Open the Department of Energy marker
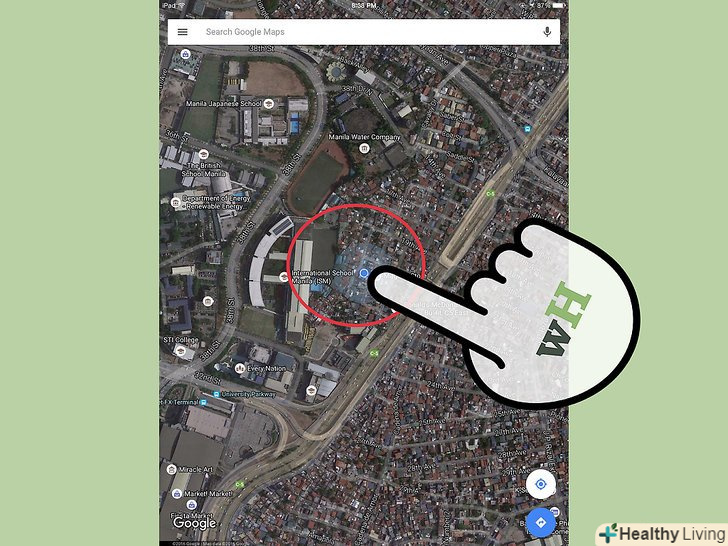 tap(176, 202)
